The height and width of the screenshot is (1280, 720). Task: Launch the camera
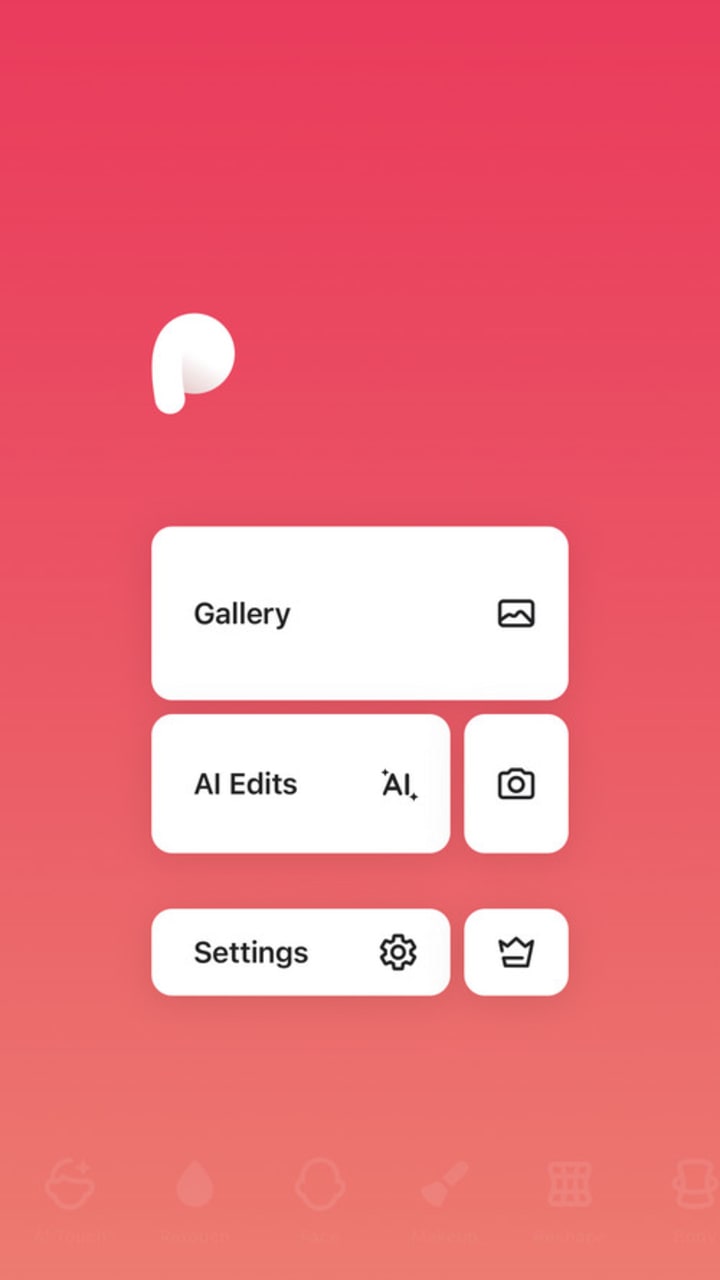pos(516,784)
